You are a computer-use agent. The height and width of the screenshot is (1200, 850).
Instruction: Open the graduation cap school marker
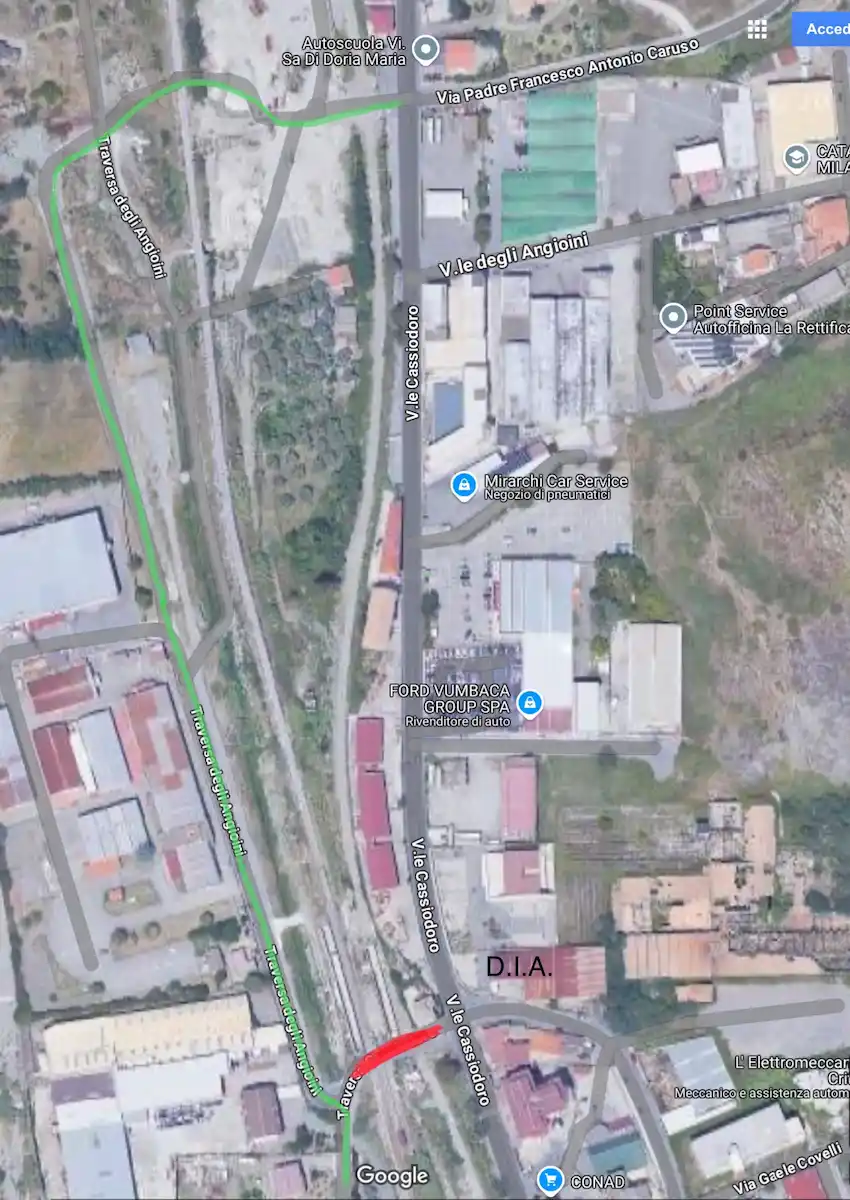tap(796, 158)
